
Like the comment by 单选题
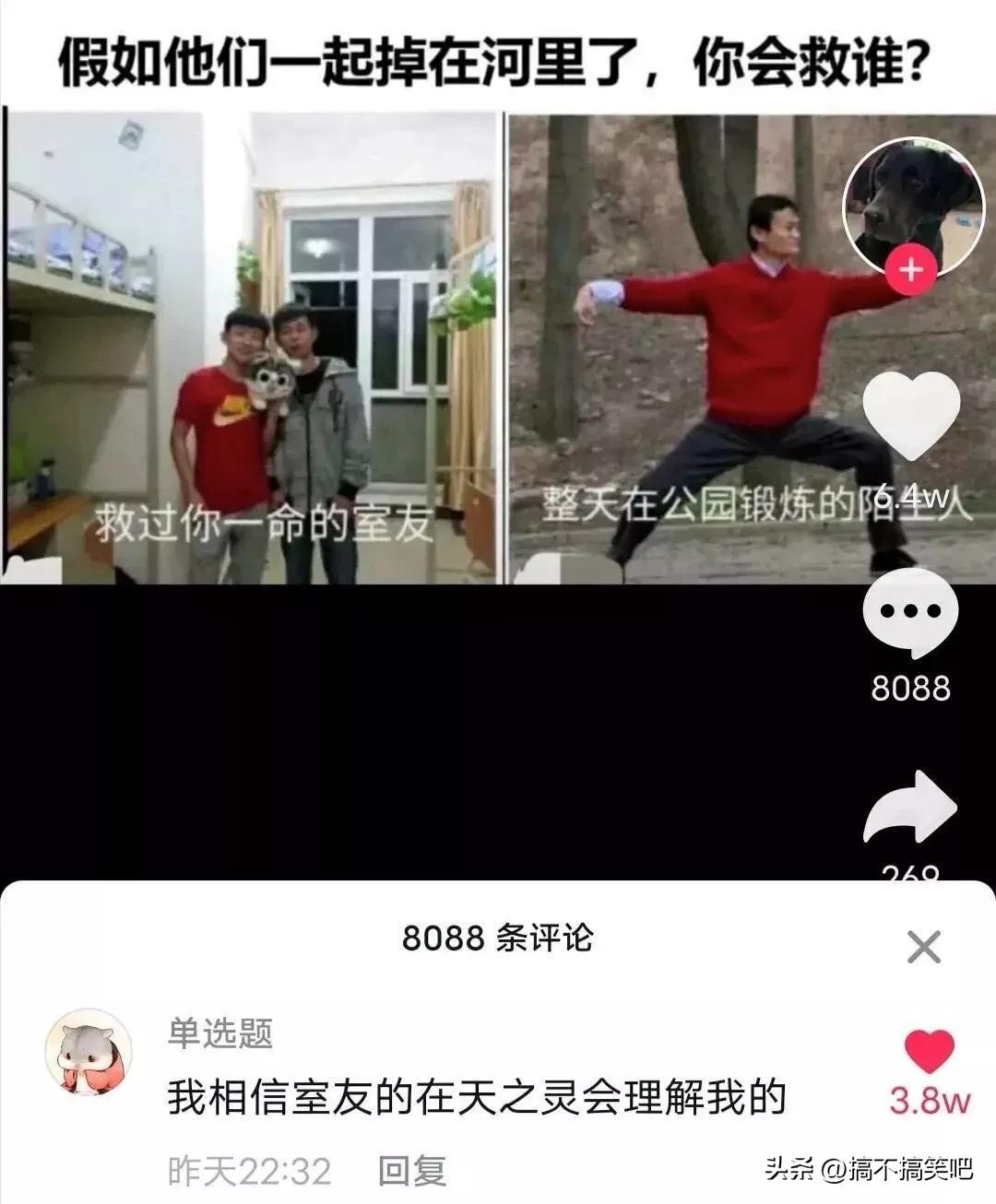click(929, 1053)
